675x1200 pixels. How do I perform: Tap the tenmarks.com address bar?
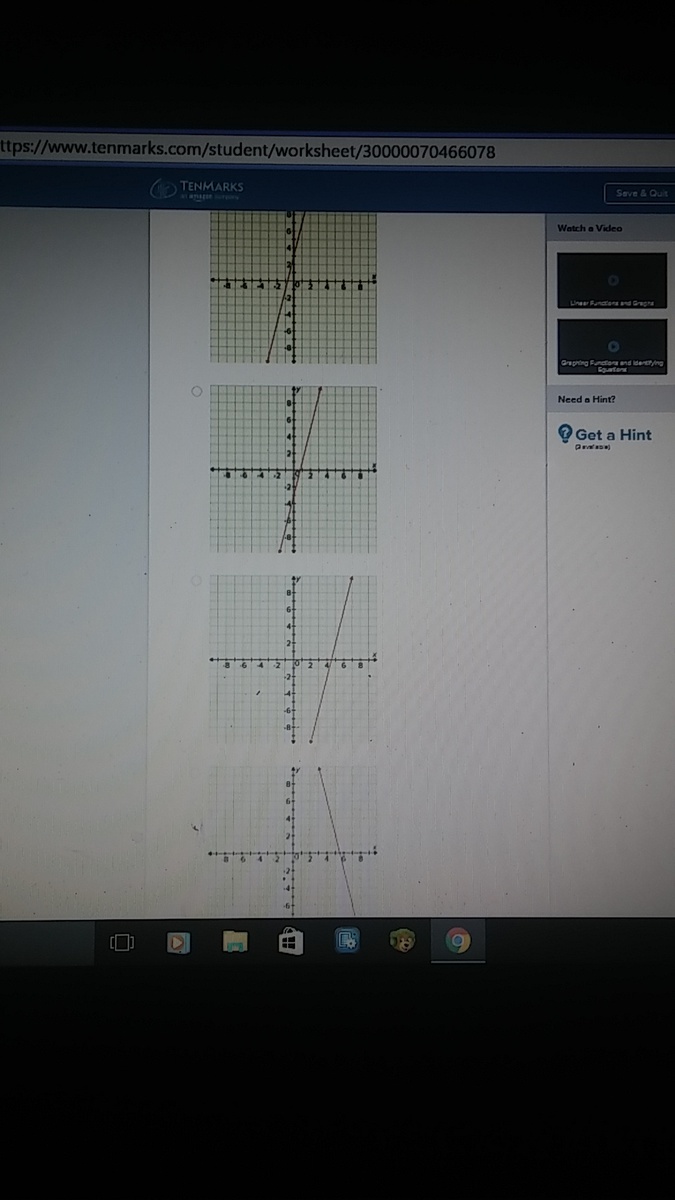[250, 151]
